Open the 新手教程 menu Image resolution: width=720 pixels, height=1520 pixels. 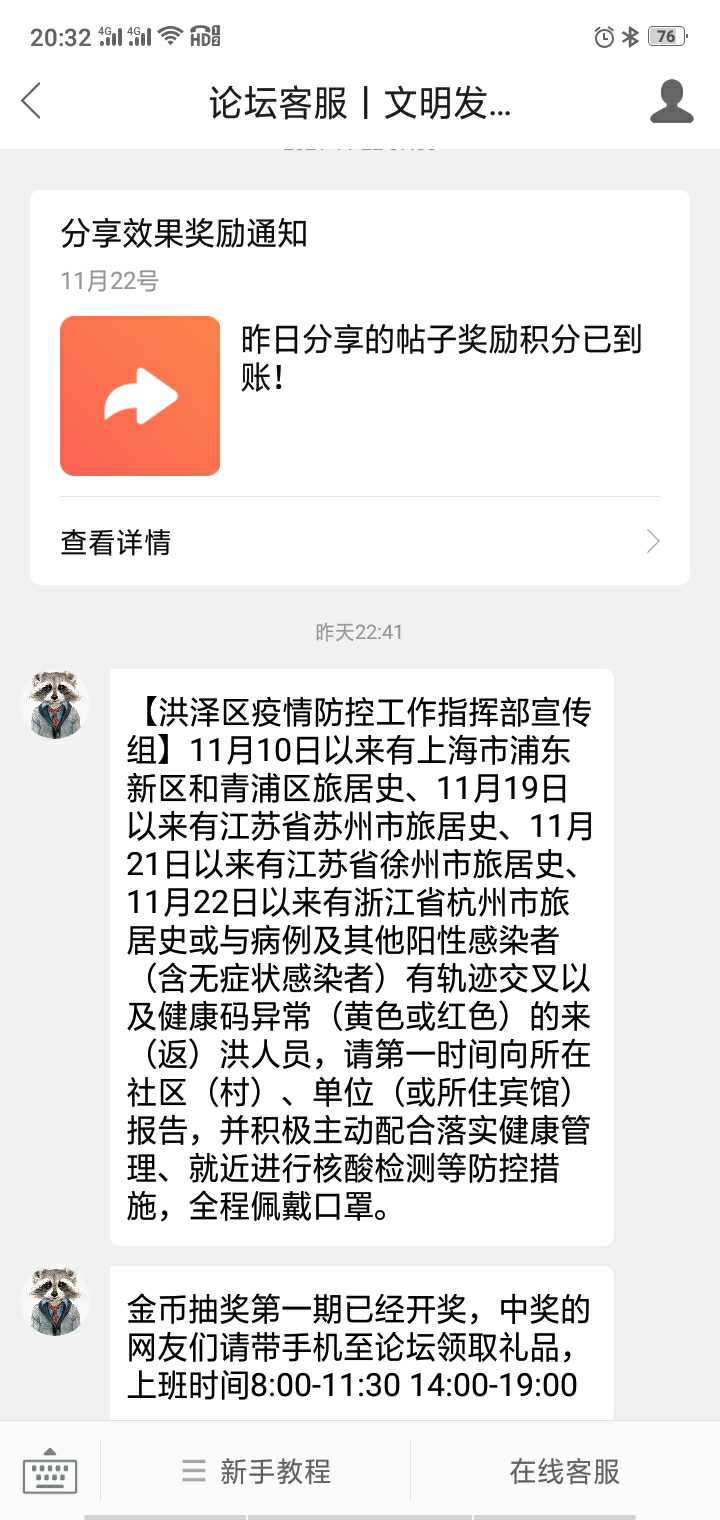(256, 1471)
